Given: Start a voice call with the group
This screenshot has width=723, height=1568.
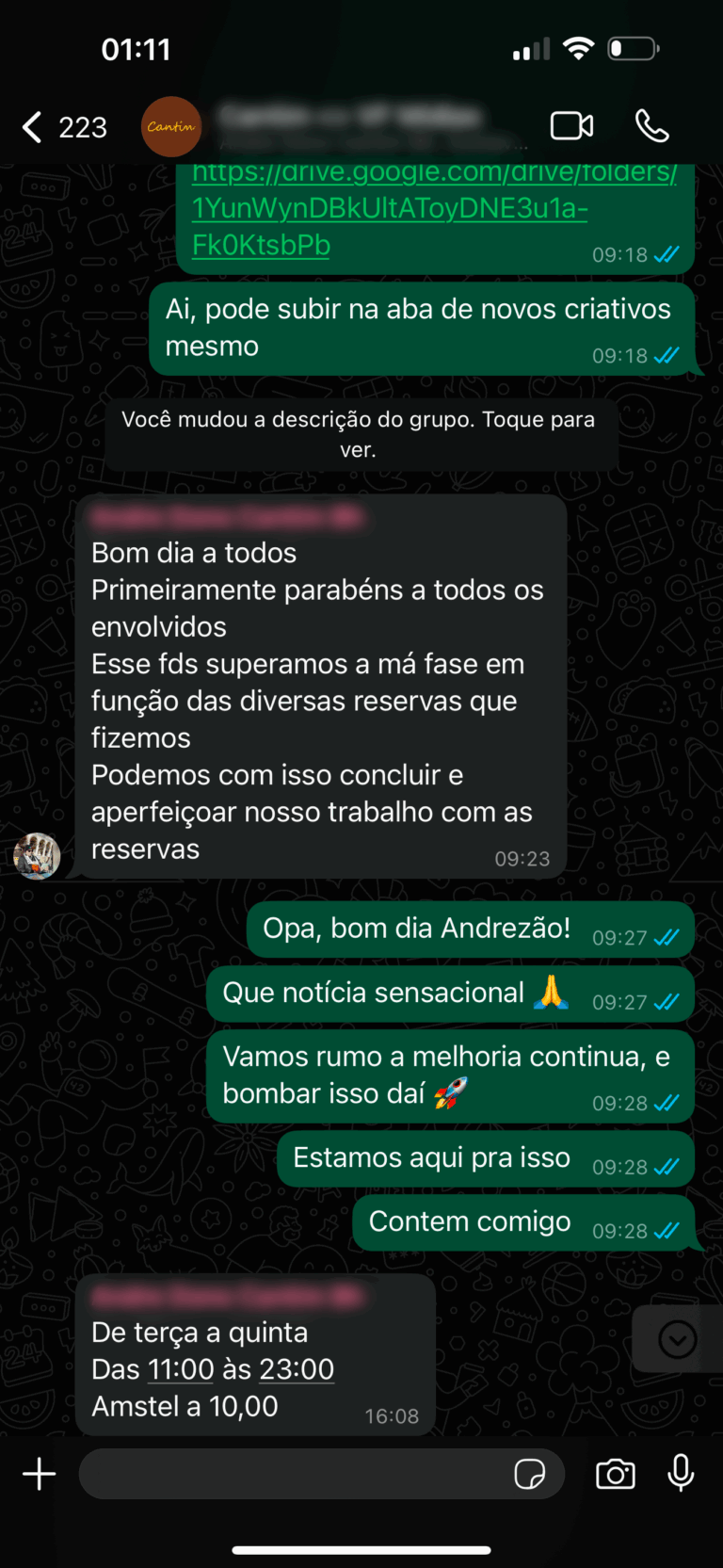Looking at the screenshot, I should (x=651, y=126).
